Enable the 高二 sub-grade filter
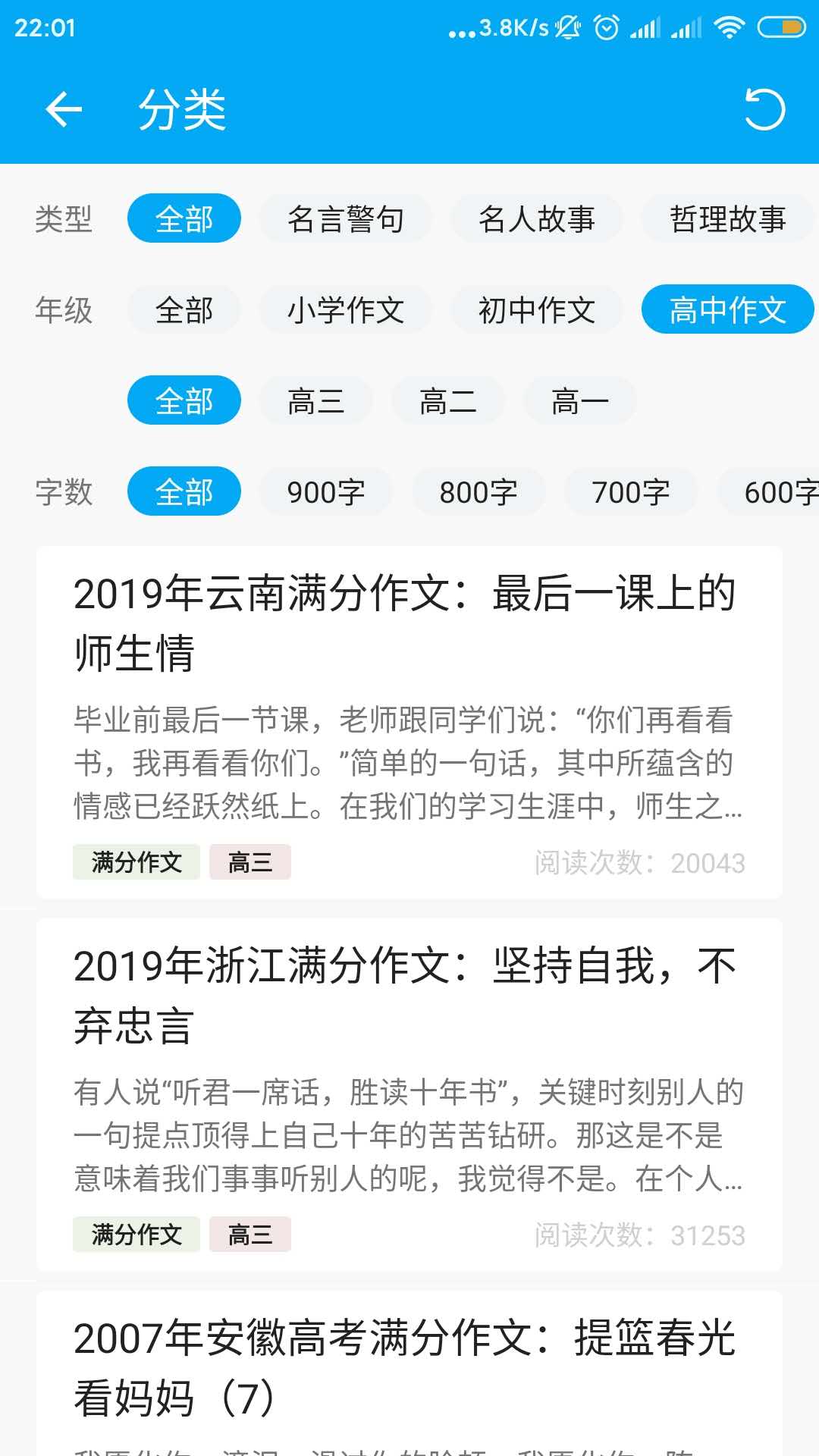This screenshot has width=819, height=1456. click(x=449, y=400)
